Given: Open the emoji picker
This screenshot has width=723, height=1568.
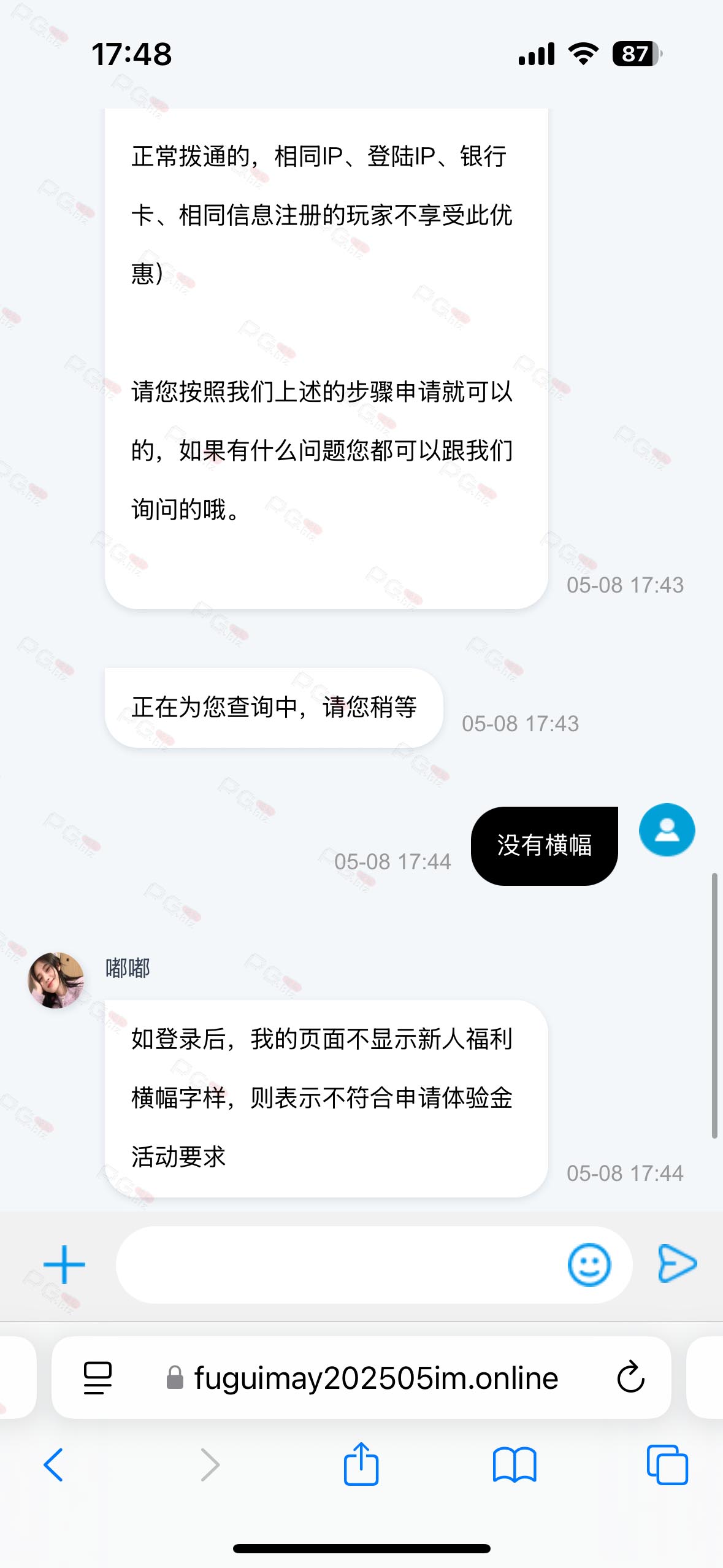Looking at the screenshot, I should click(x=589, y=1264).
